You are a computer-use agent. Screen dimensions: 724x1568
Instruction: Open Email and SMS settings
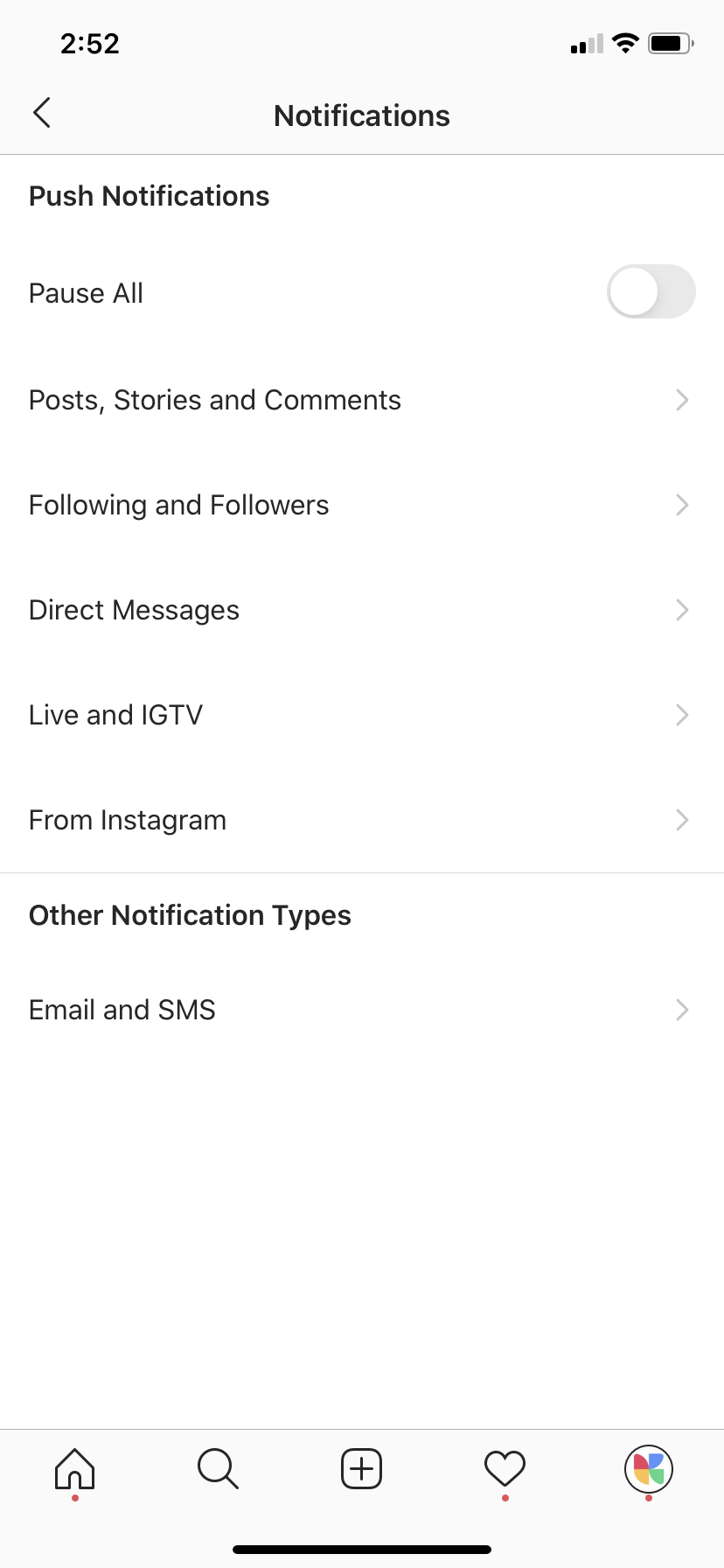click(x=362, y=1010)
